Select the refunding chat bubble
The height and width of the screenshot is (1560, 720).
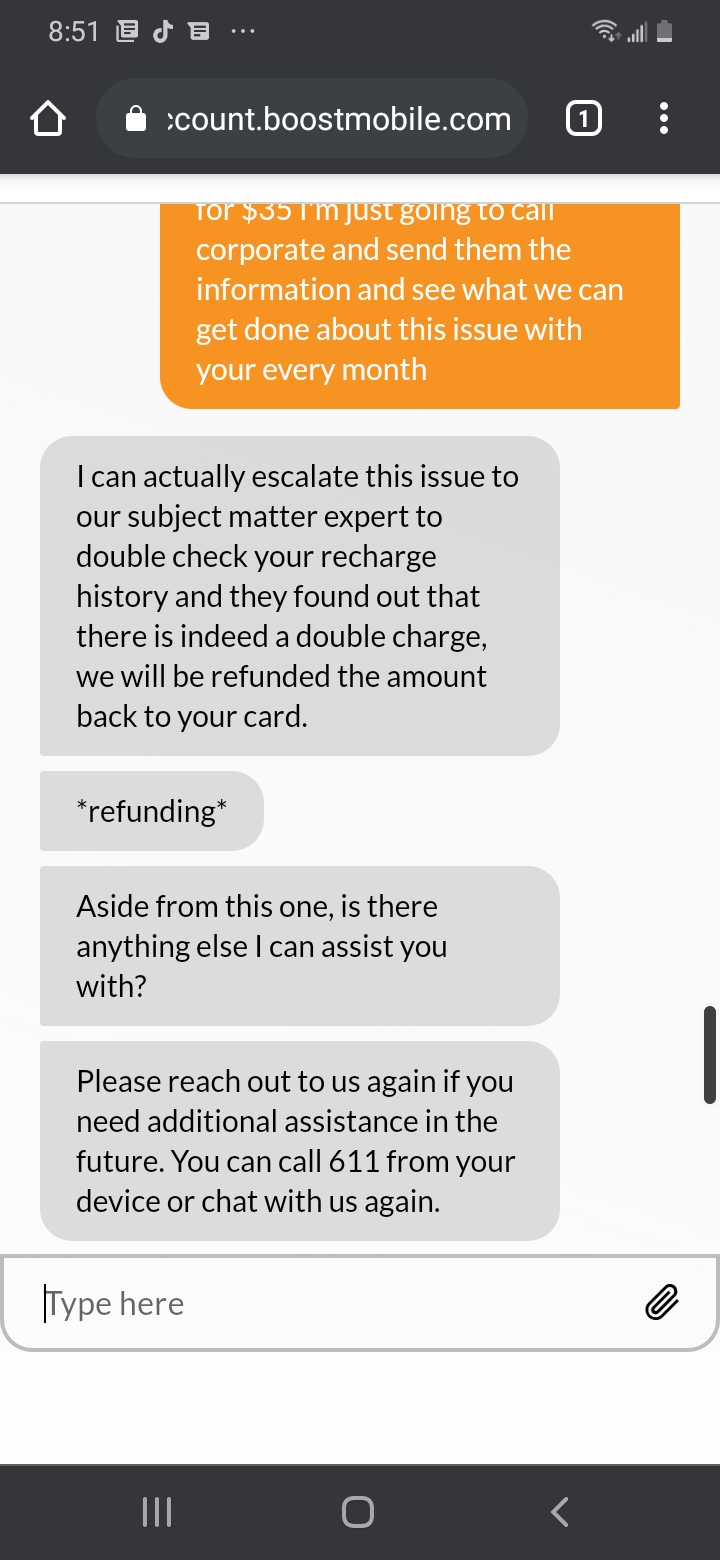[x=151, y=810]
